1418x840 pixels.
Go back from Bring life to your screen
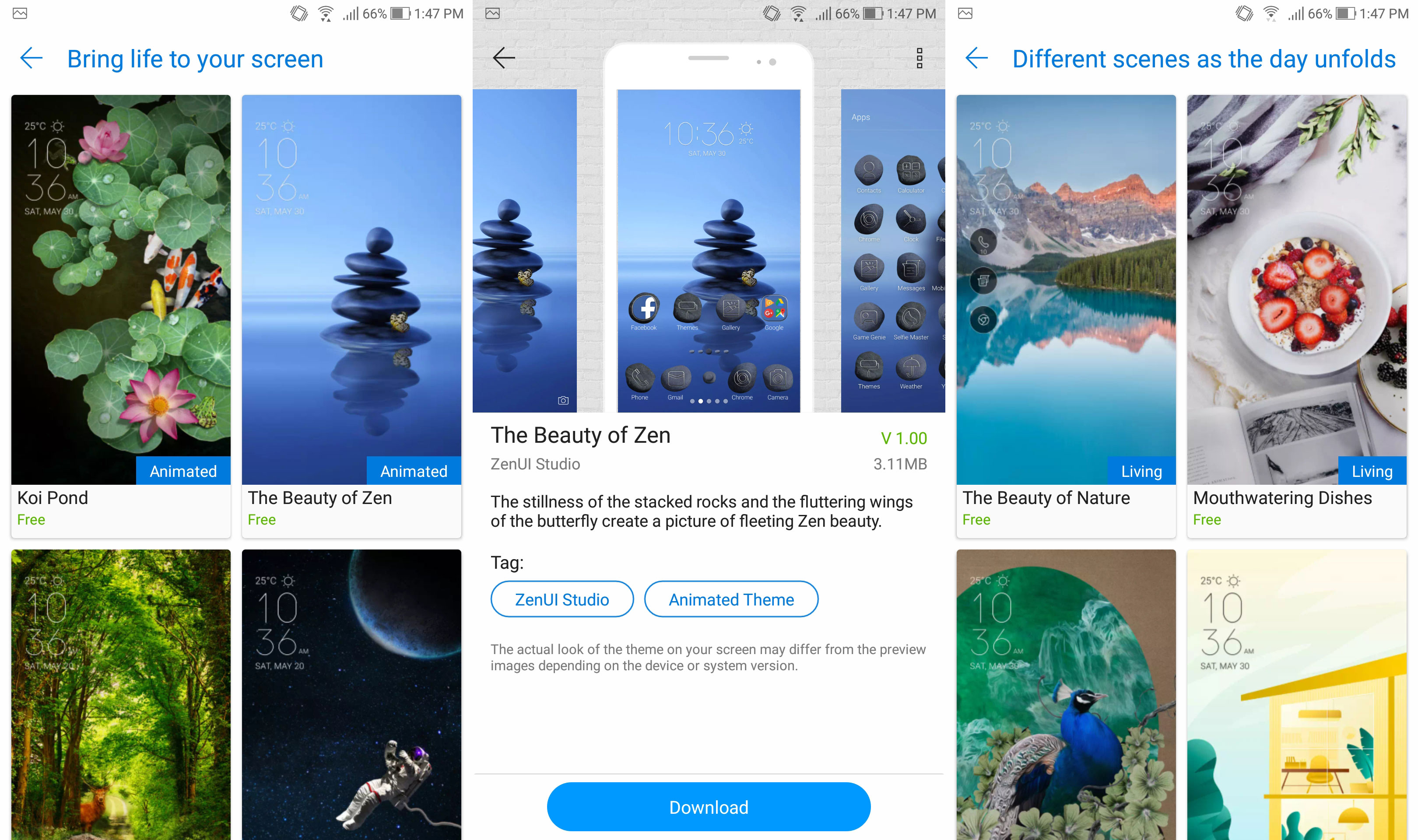(31, 58)
